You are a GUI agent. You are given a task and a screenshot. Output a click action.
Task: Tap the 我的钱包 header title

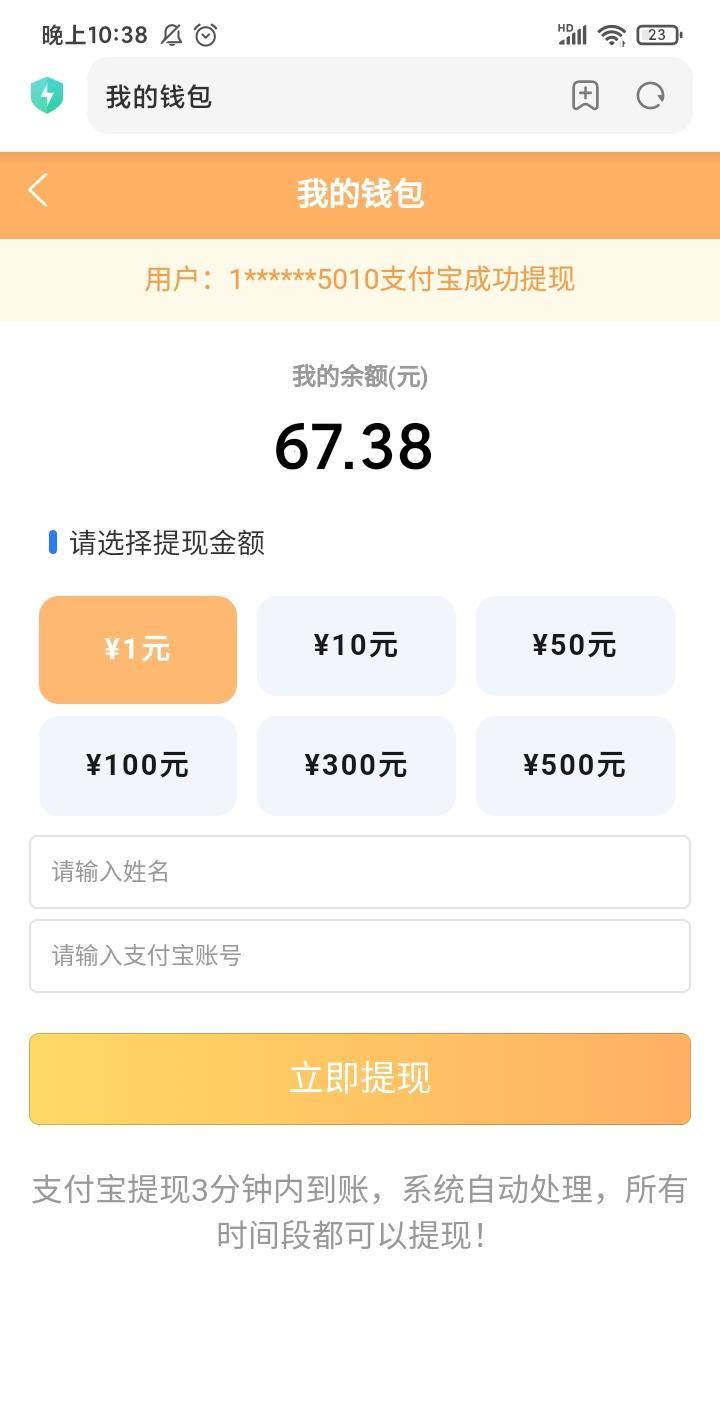(360, 194)
